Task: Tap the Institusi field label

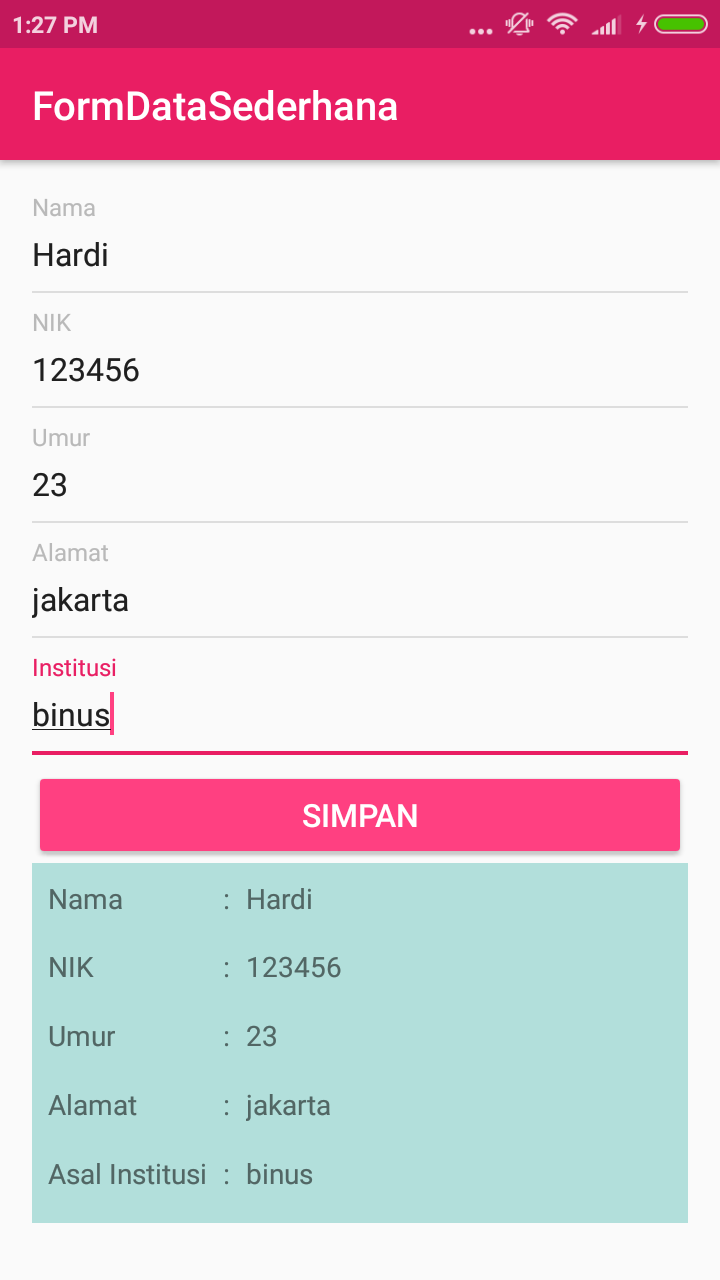Action: [x=74, y=667]
